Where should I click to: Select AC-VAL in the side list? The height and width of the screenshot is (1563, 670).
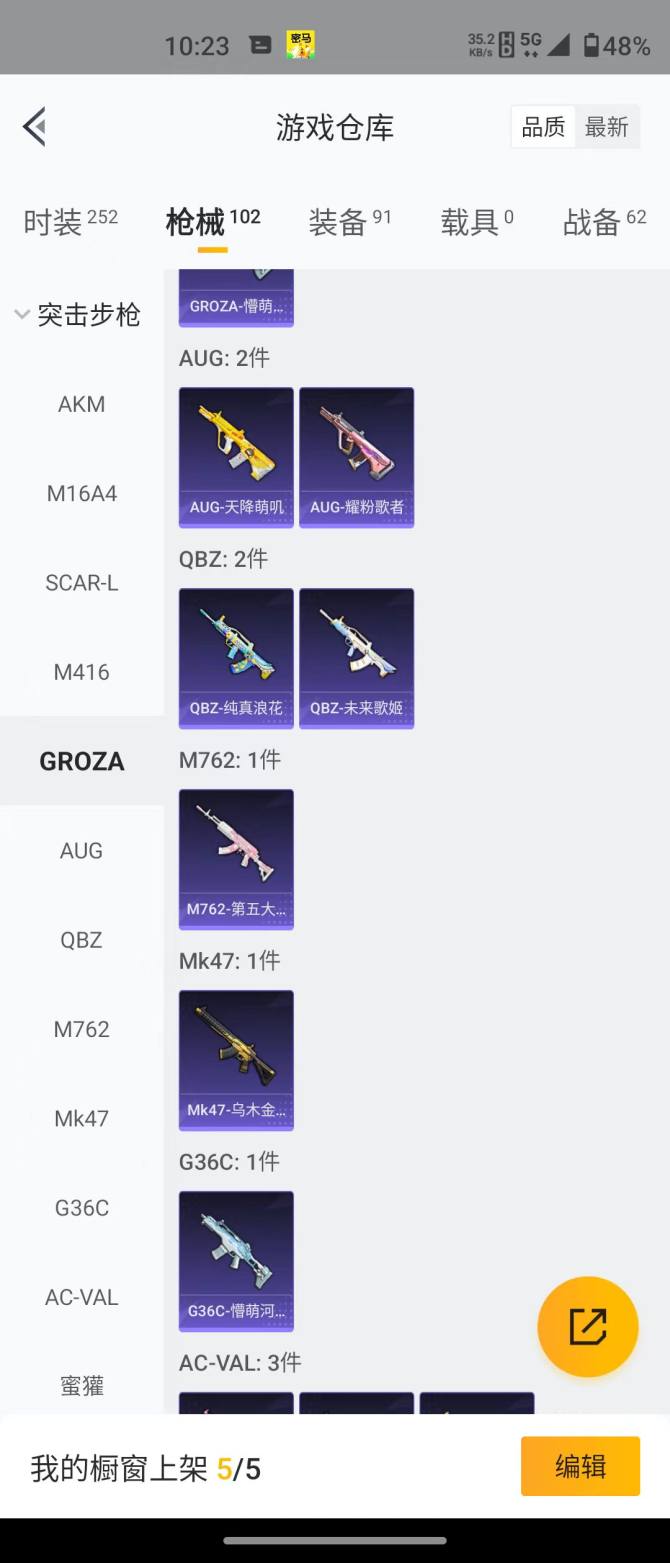click(x=82, y=1297)
